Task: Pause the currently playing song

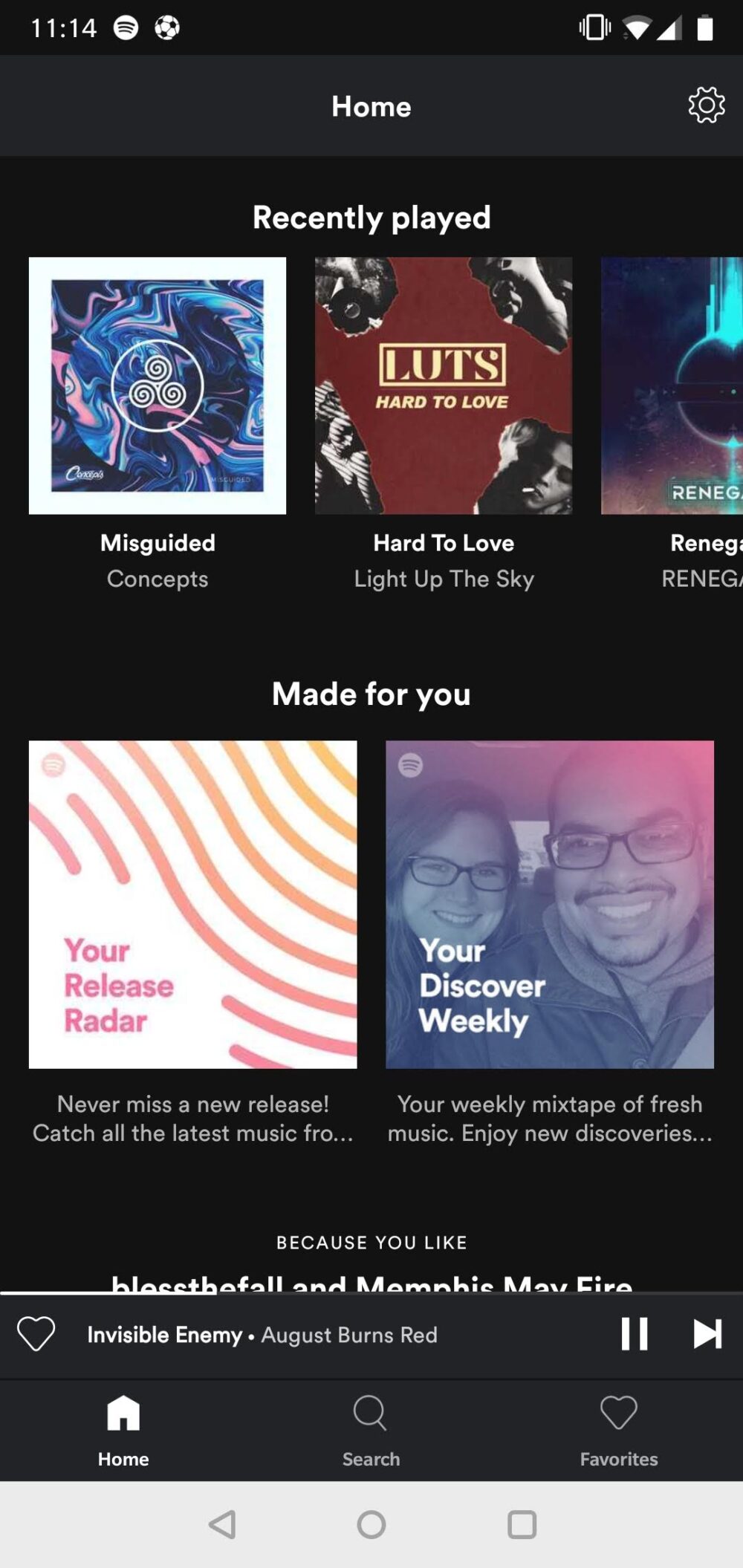Action: tap(636, 1335)
